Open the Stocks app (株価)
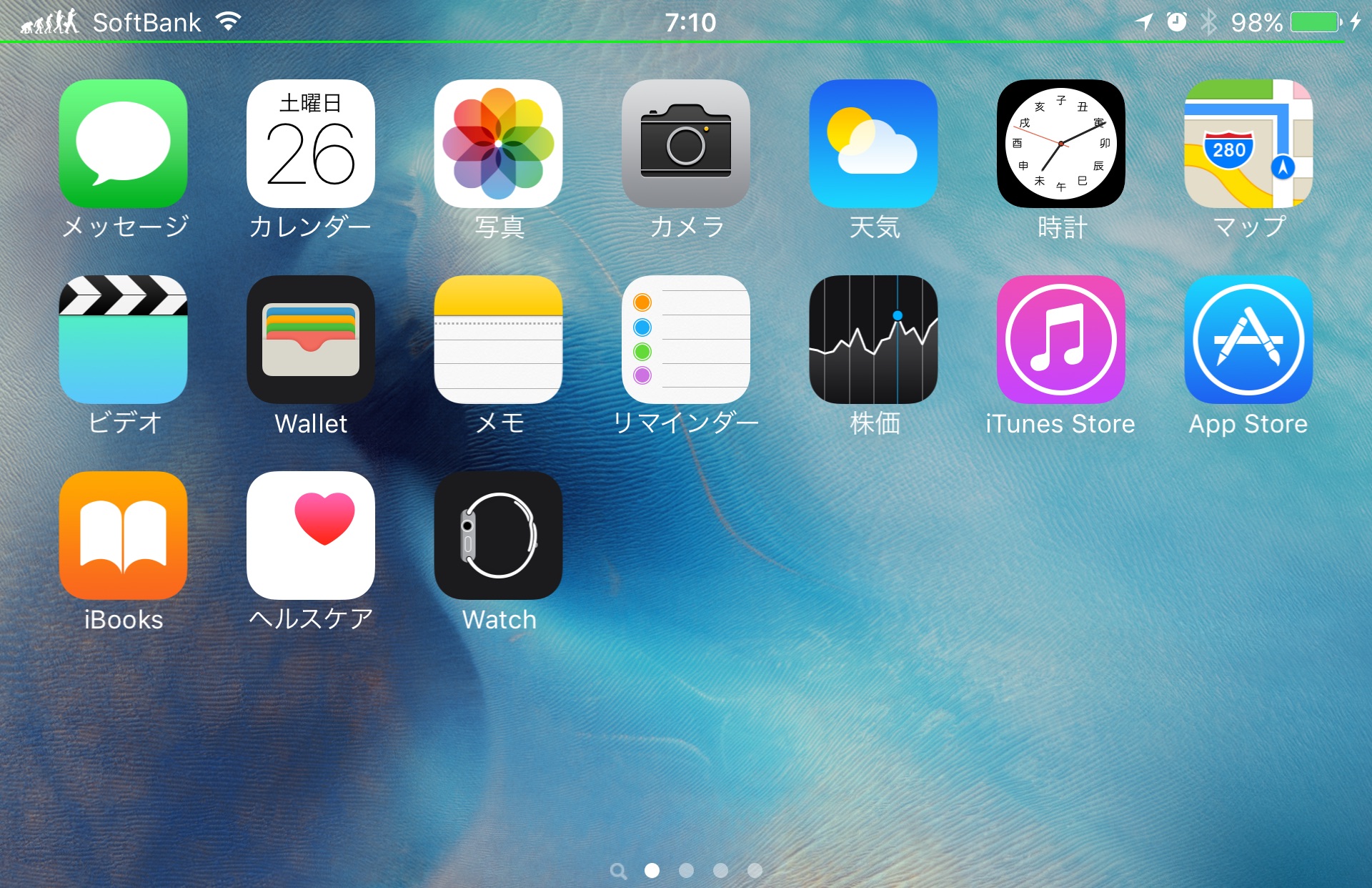 point(873,340)
